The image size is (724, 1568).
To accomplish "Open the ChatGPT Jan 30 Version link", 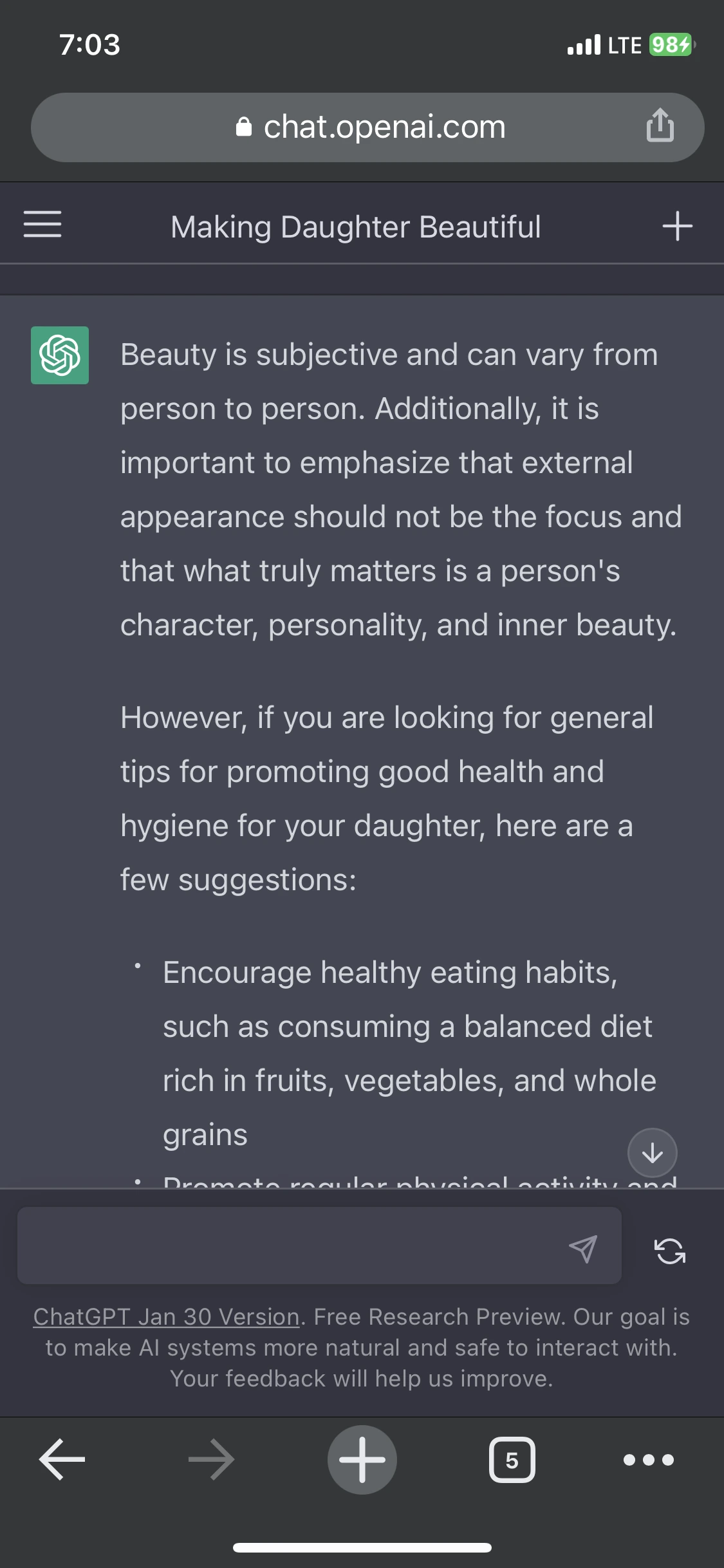I will (x=166, y=1316).
